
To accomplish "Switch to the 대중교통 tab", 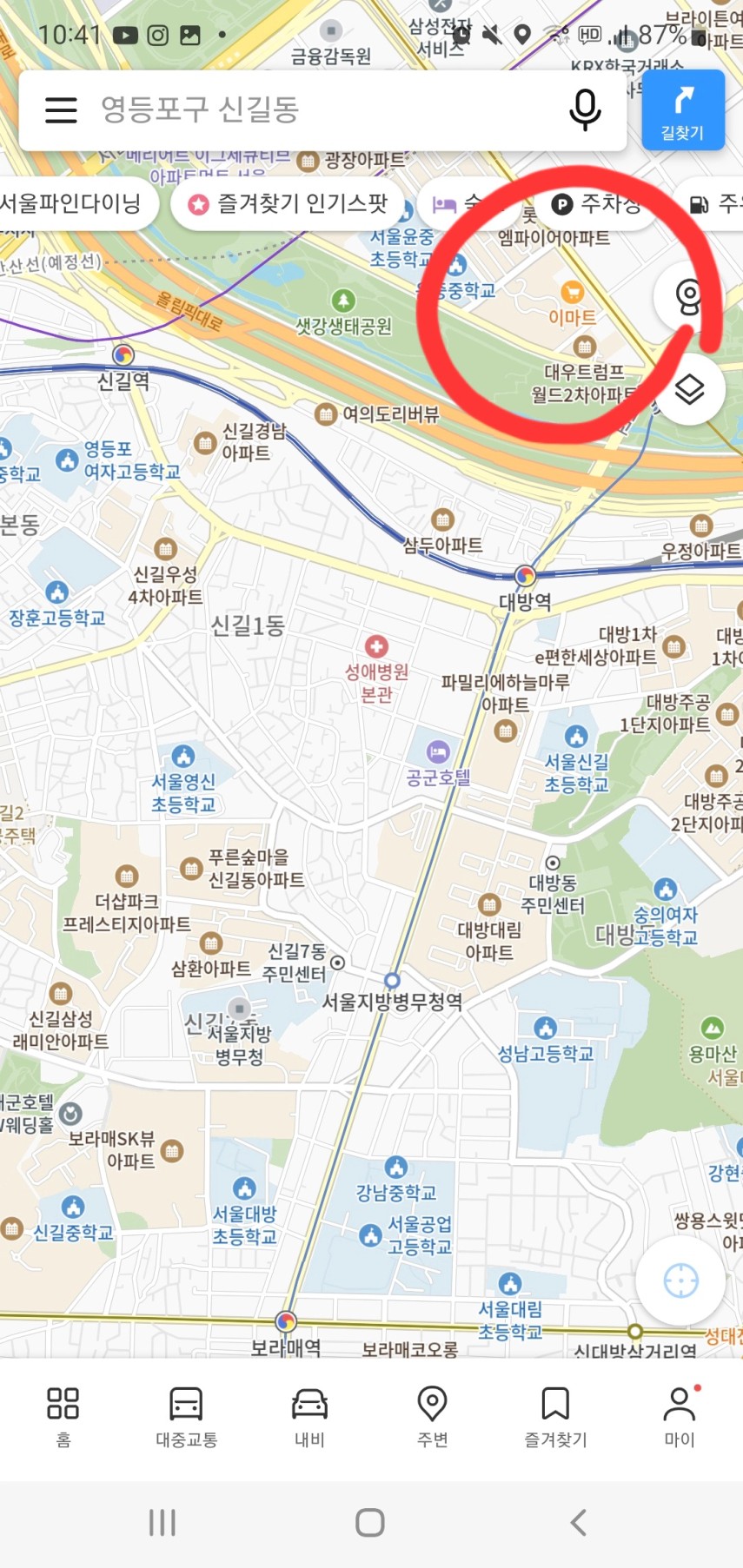I will (186, 1417).
